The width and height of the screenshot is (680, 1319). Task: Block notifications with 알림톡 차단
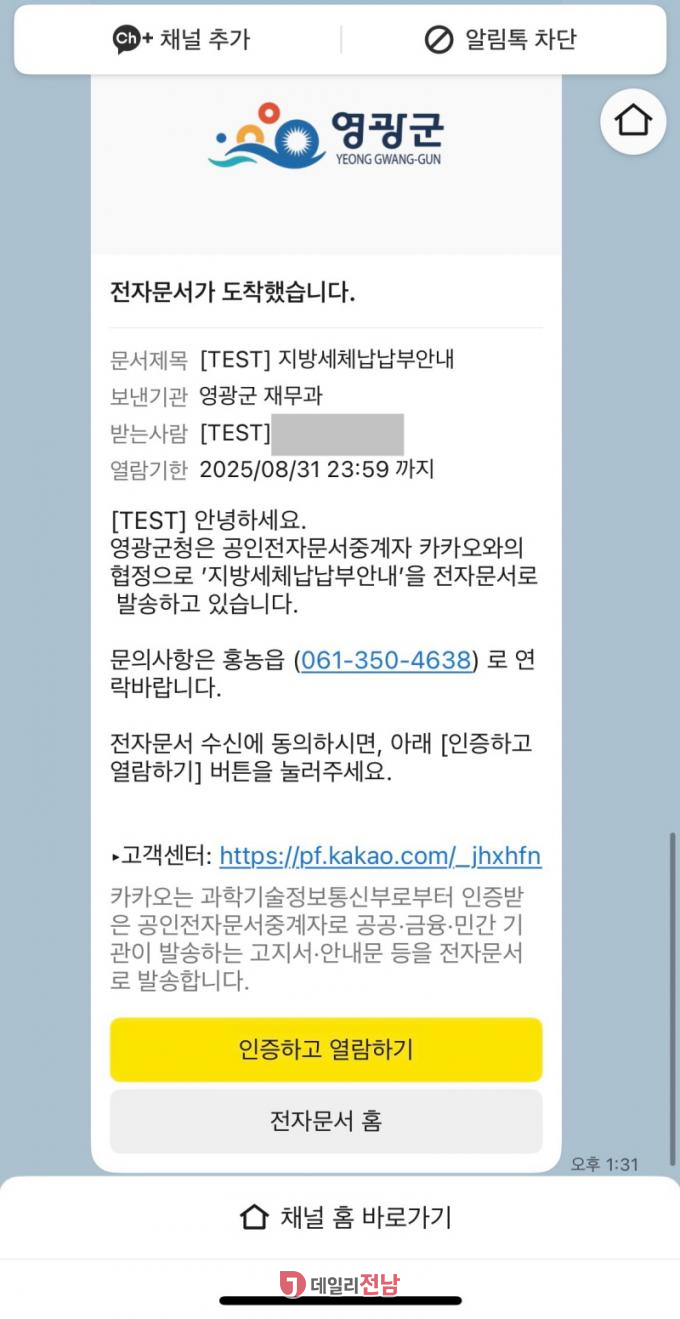tap(501, 40)
